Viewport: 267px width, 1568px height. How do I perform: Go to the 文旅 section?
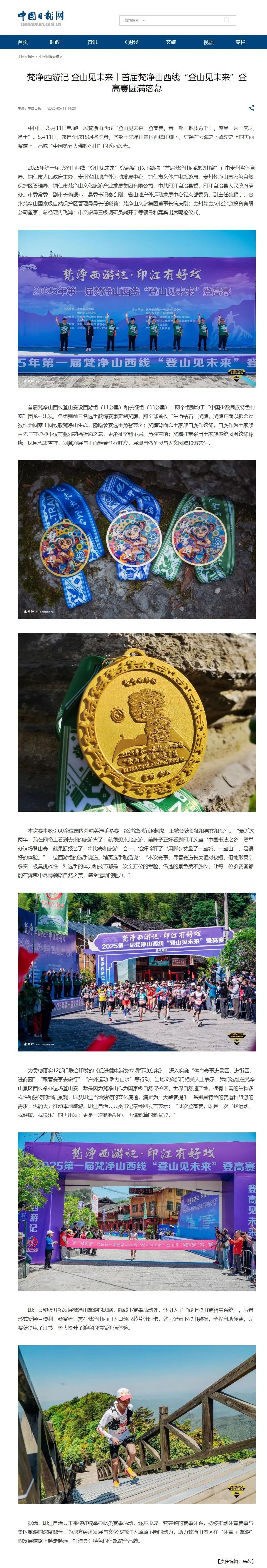tap(171, 42)
